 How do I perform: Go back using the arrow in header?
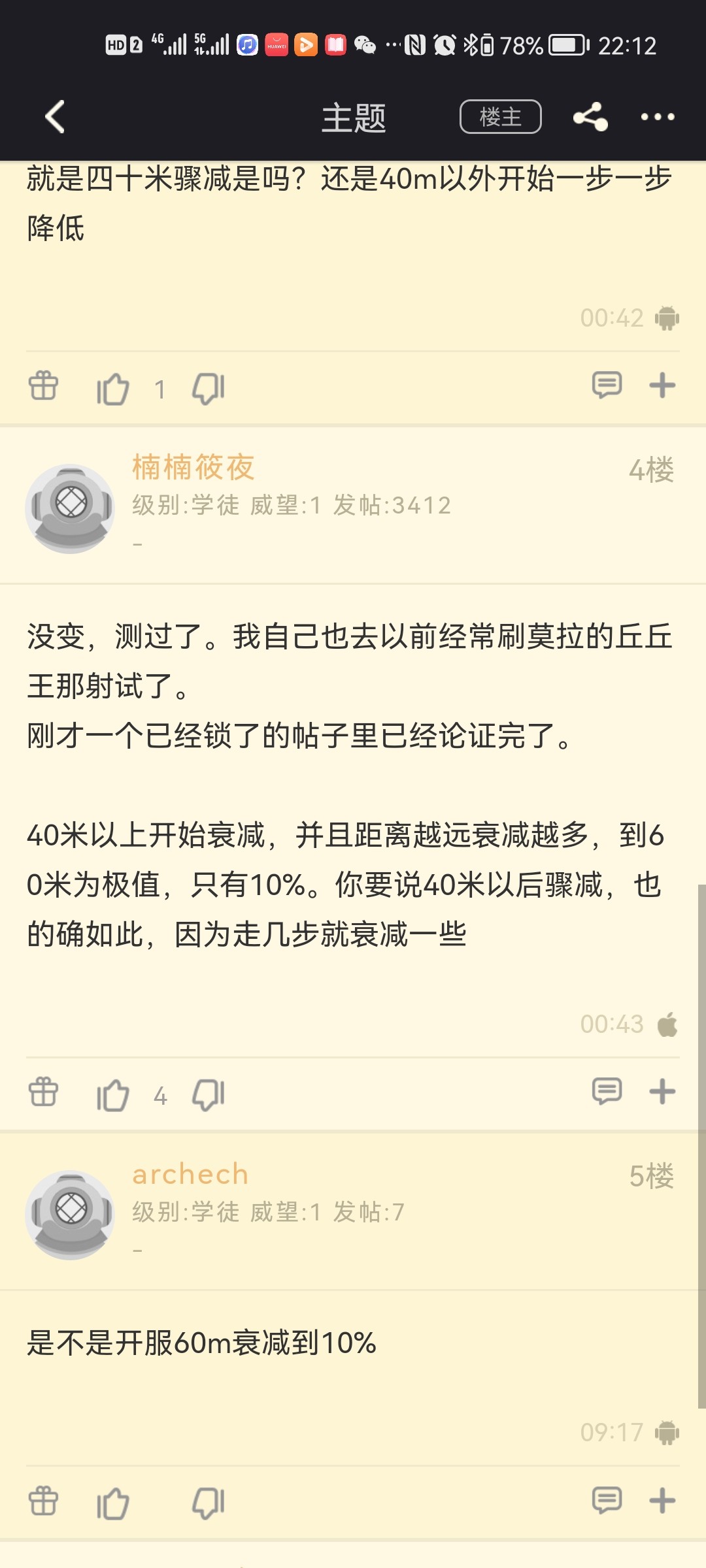tap(55, 117)
